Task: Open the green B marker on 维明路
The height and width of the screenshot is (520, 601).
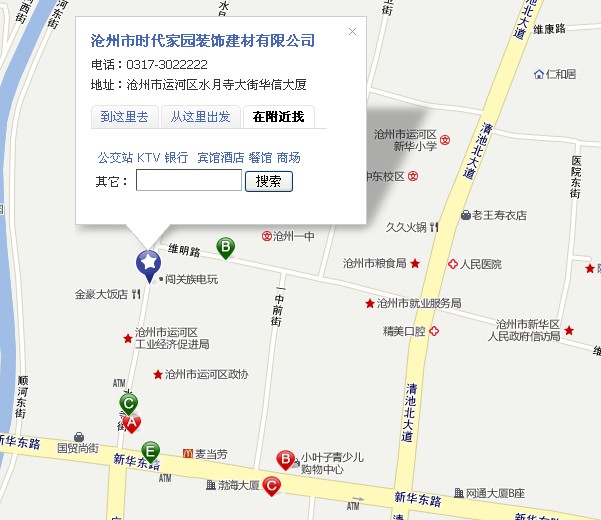Action: (226, 247)
